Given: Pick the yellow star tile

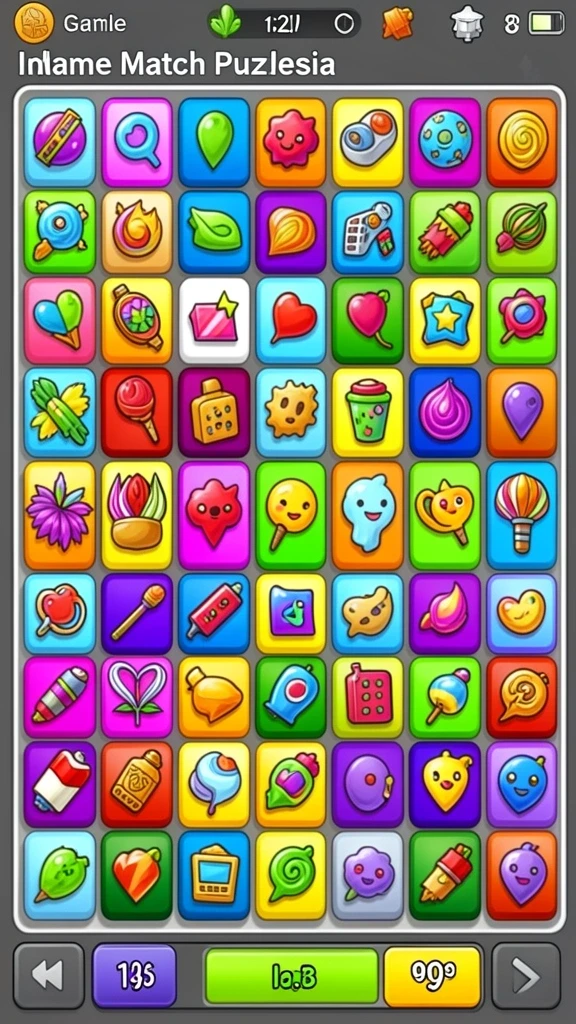Looking at the screenshot, I should (x=445, y=321).
